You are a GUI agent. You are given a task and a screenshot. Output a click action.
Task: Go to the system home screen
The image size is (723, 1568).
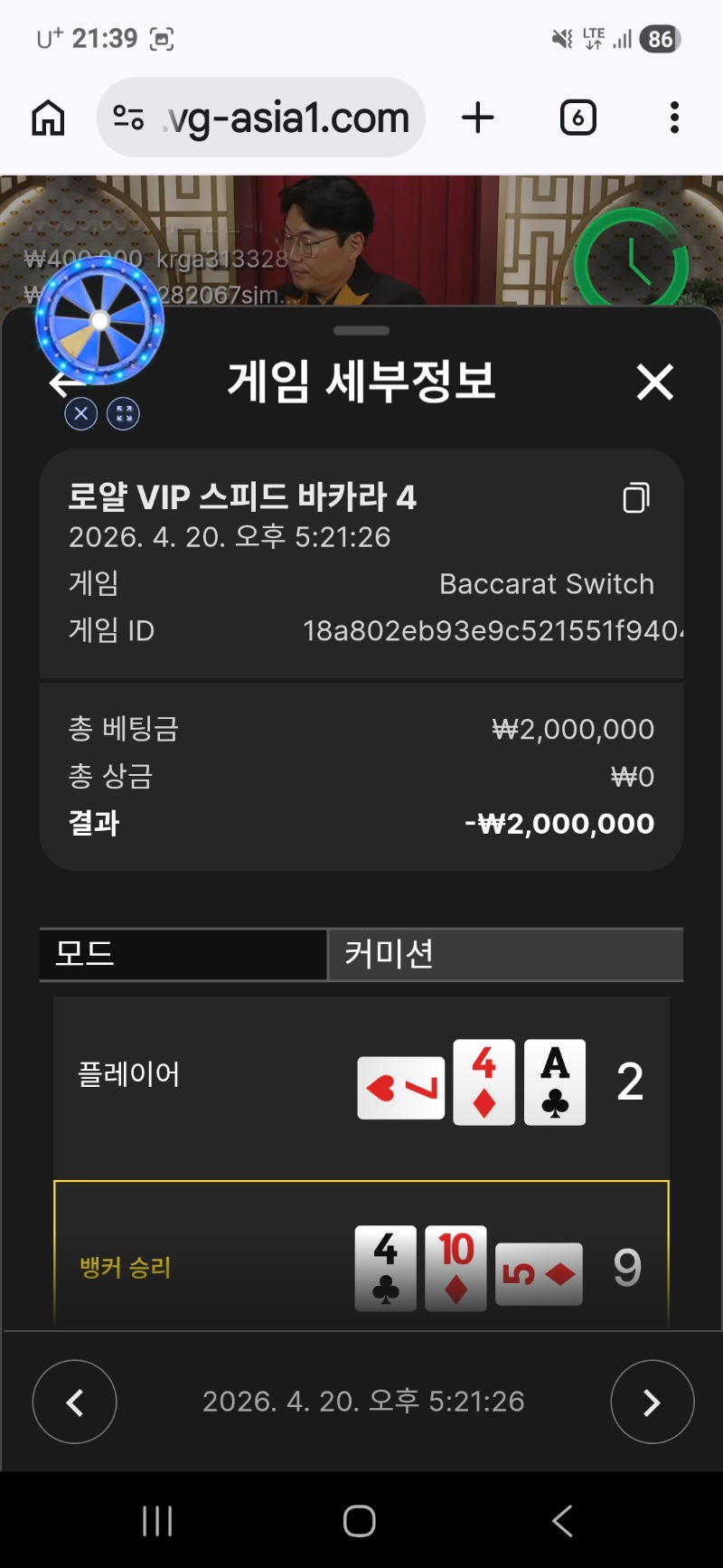(x=360, y=1521)
